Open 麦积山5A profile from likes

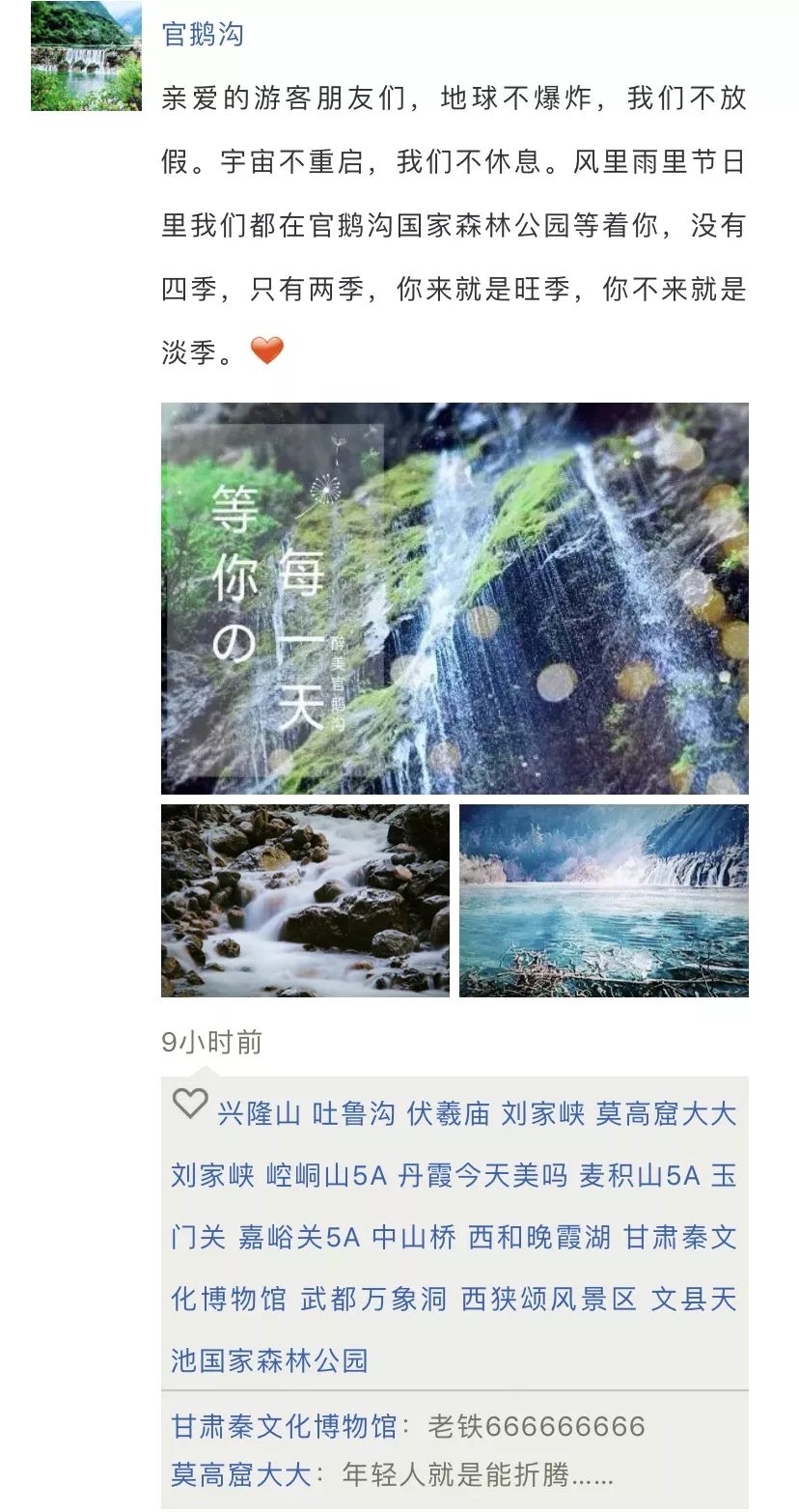click(640, 1176)
